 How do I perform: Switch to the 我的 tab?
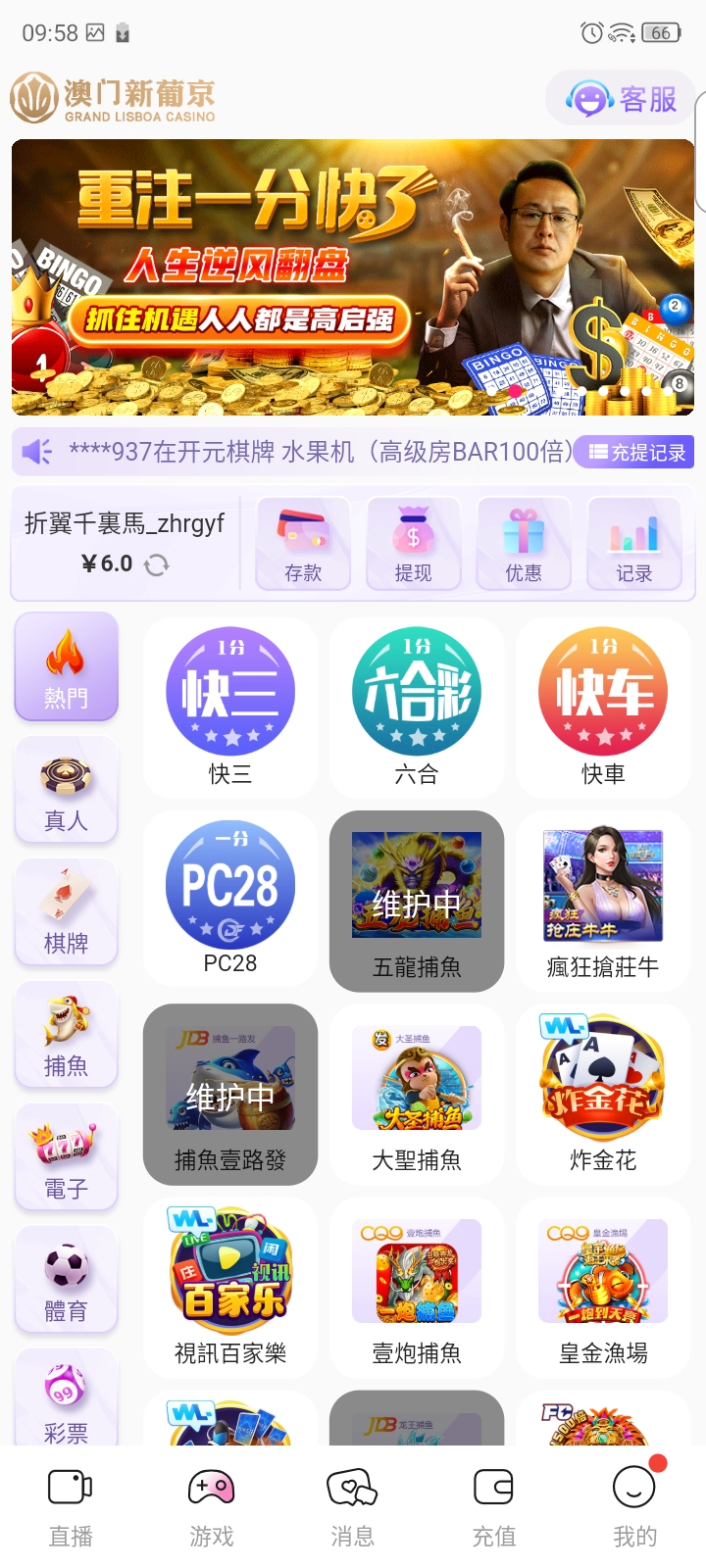tap(634, 1508)
